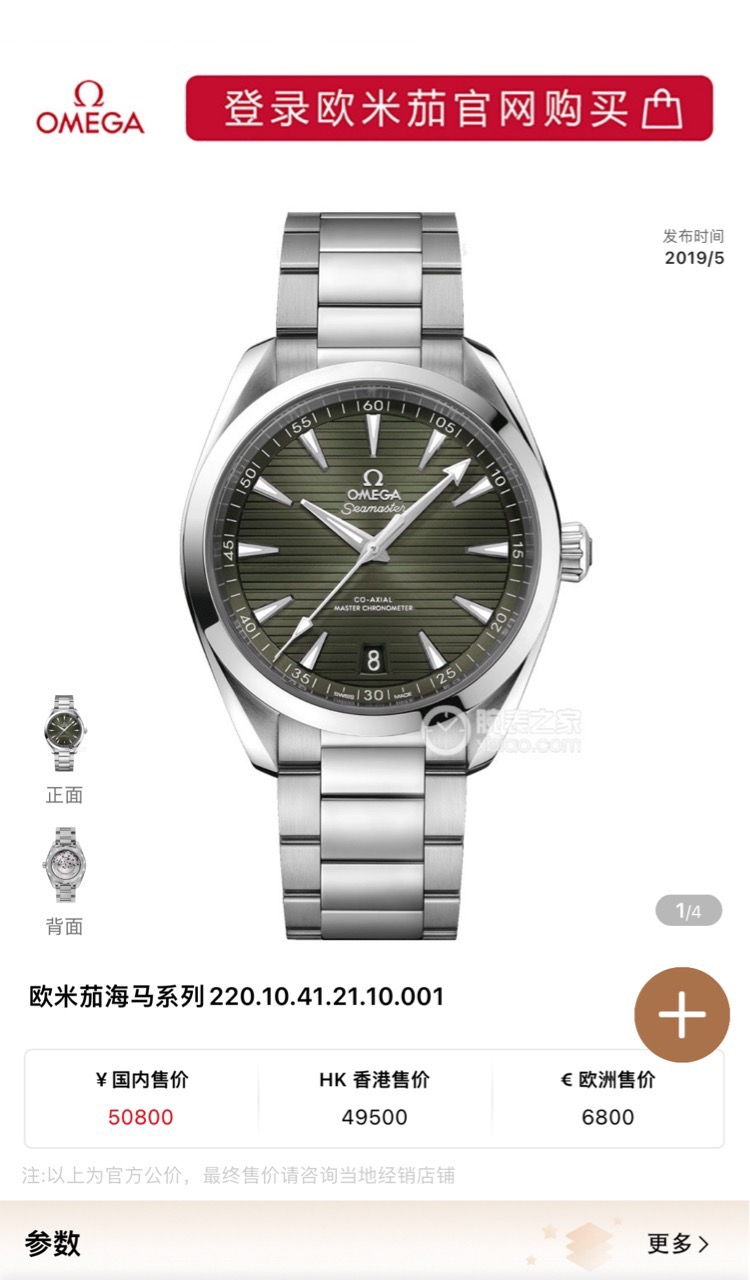The image size is (750, 1280).
Task: Open the main watch photo full view
Action: point(387,575)
